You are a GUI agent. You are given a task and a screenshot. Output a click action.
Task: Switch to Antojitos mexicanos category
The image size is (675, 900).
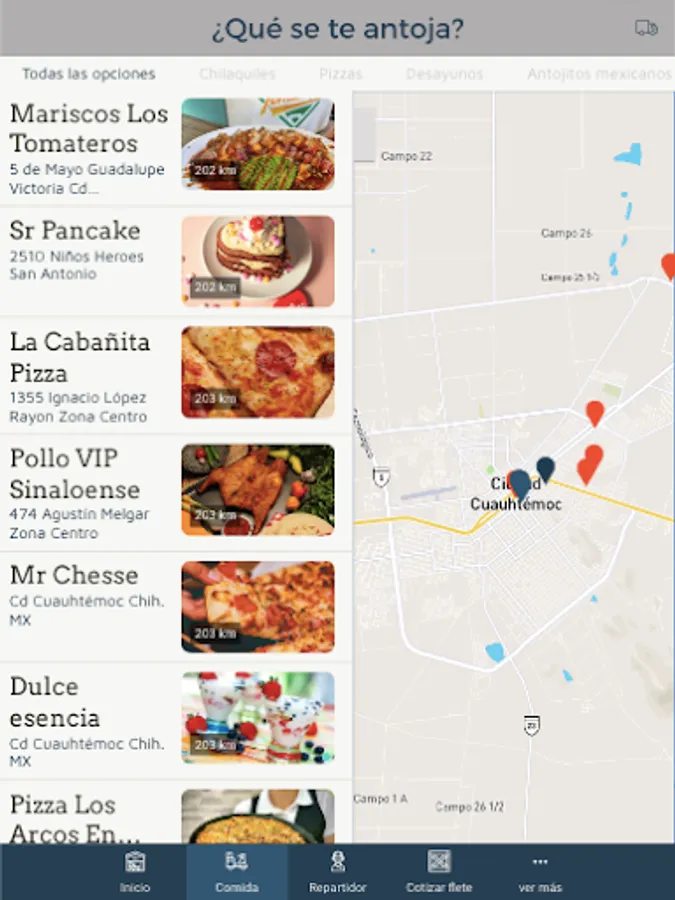point(599,74)
